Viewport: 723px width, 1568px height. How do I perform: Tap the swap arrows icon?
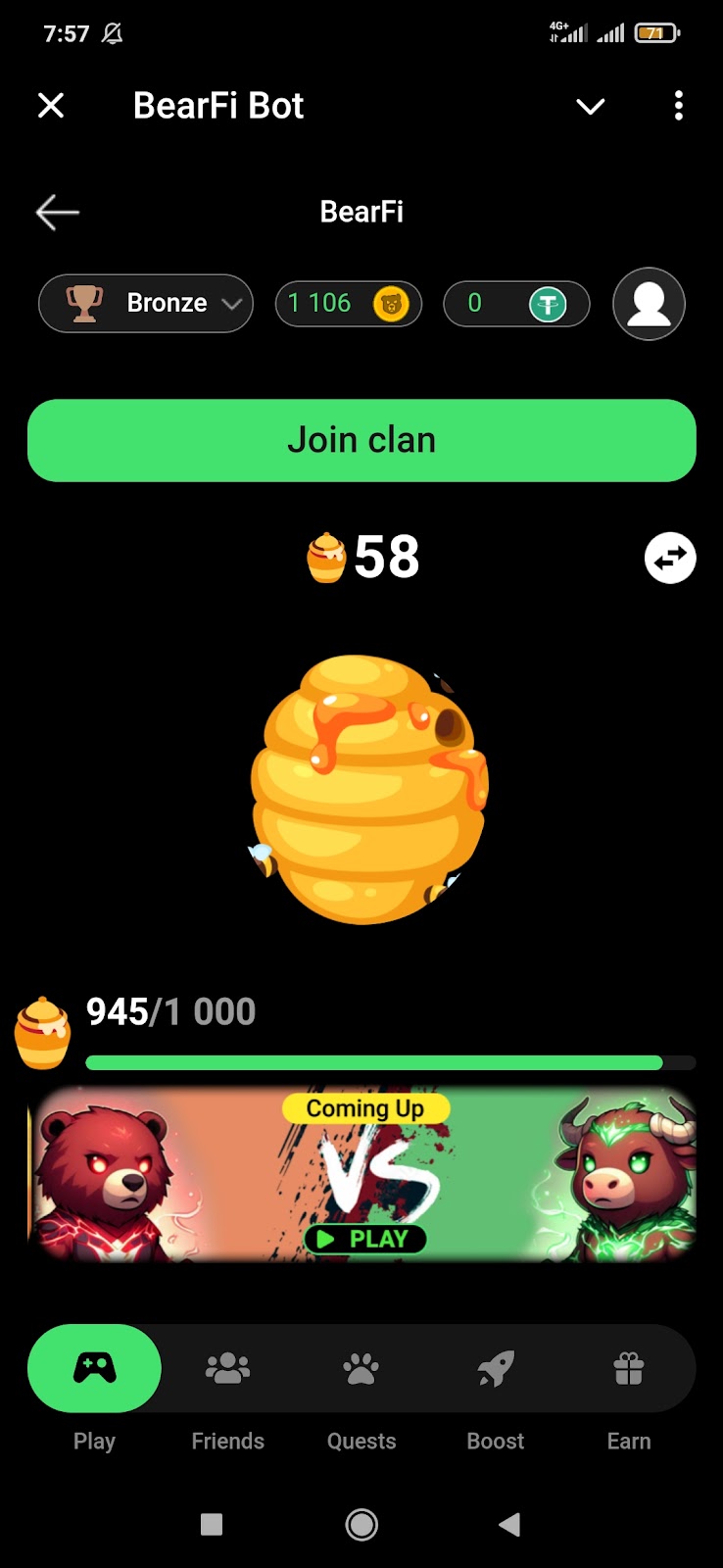click(x=670, y=558)
